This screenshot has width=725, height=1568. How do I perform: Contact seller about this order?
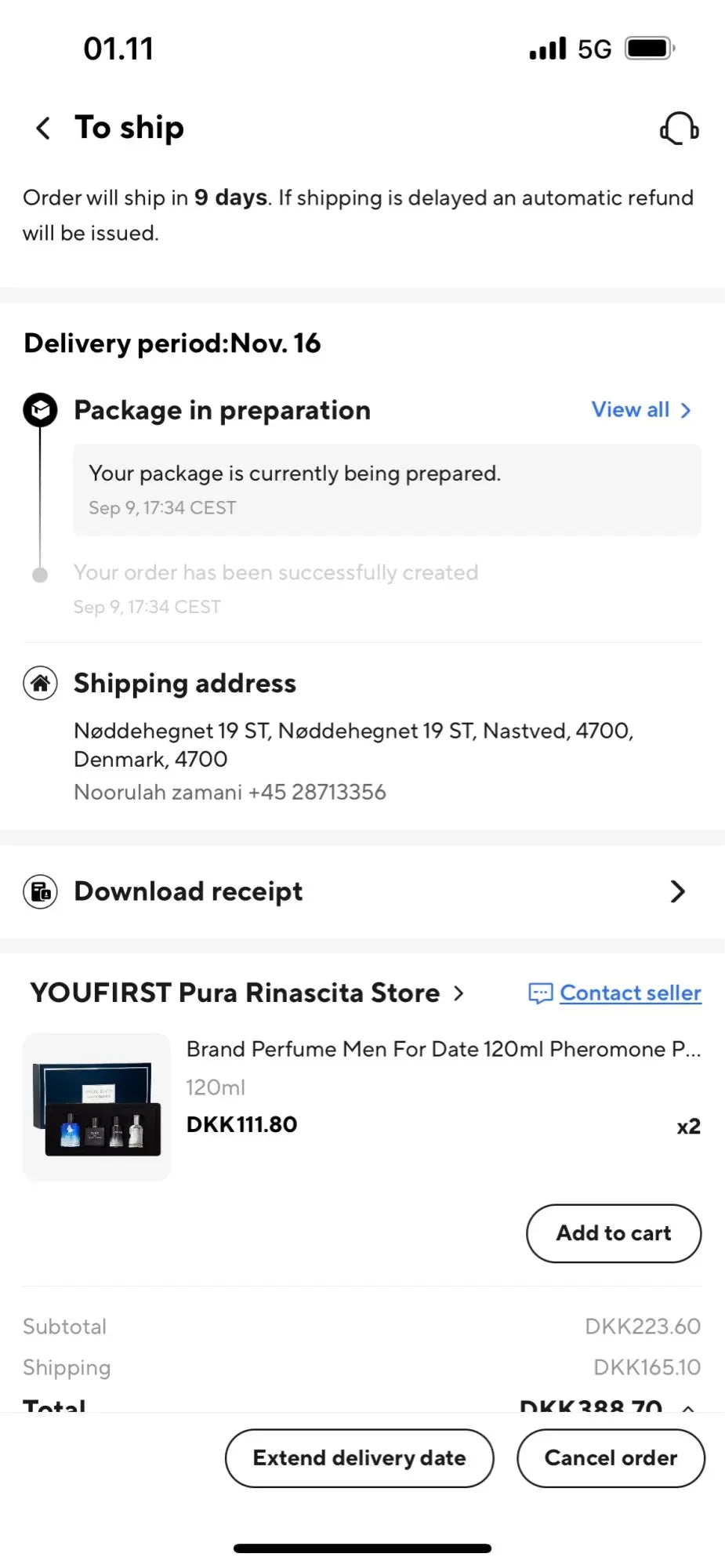coord(615,993)
